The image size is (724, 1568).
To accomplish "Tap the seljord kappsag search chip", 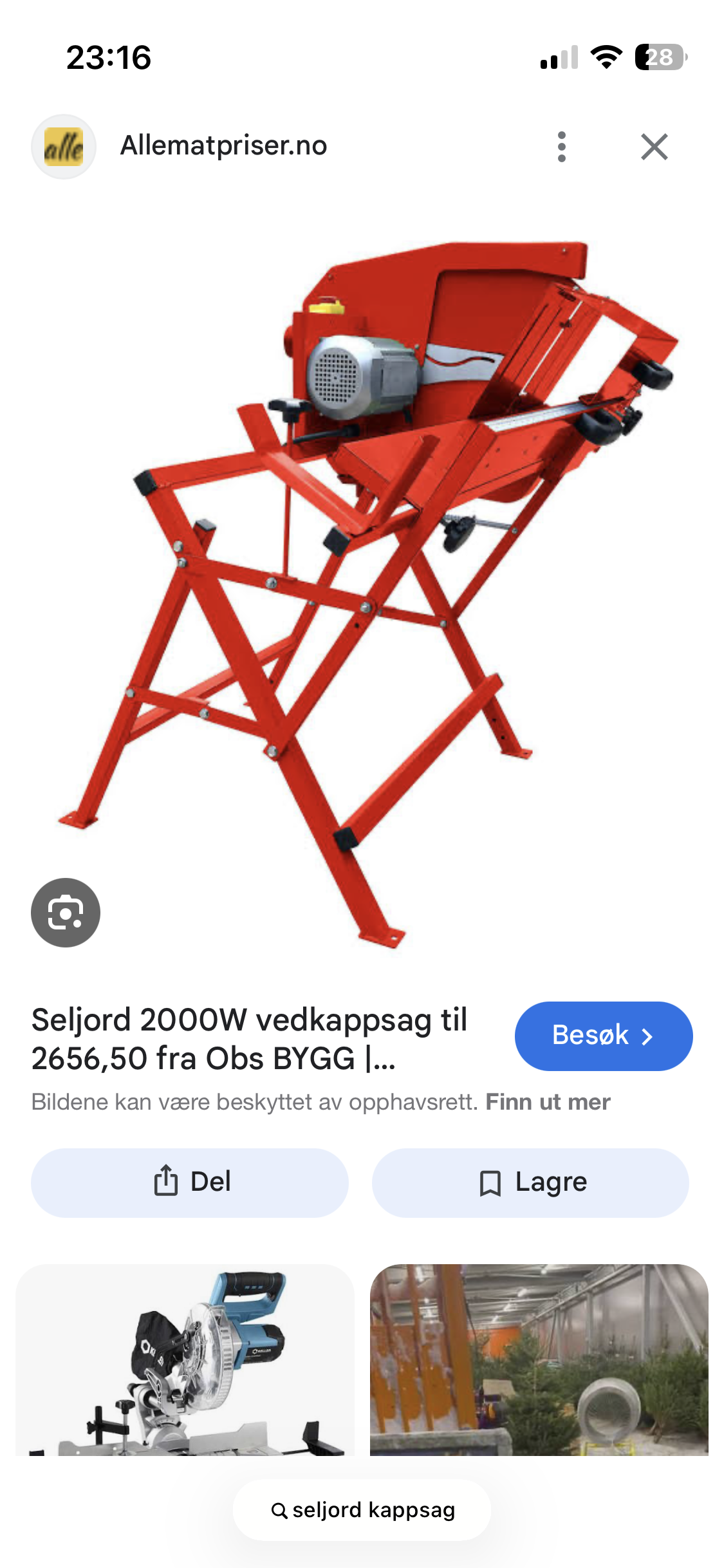I will [x=362, y=1510].
